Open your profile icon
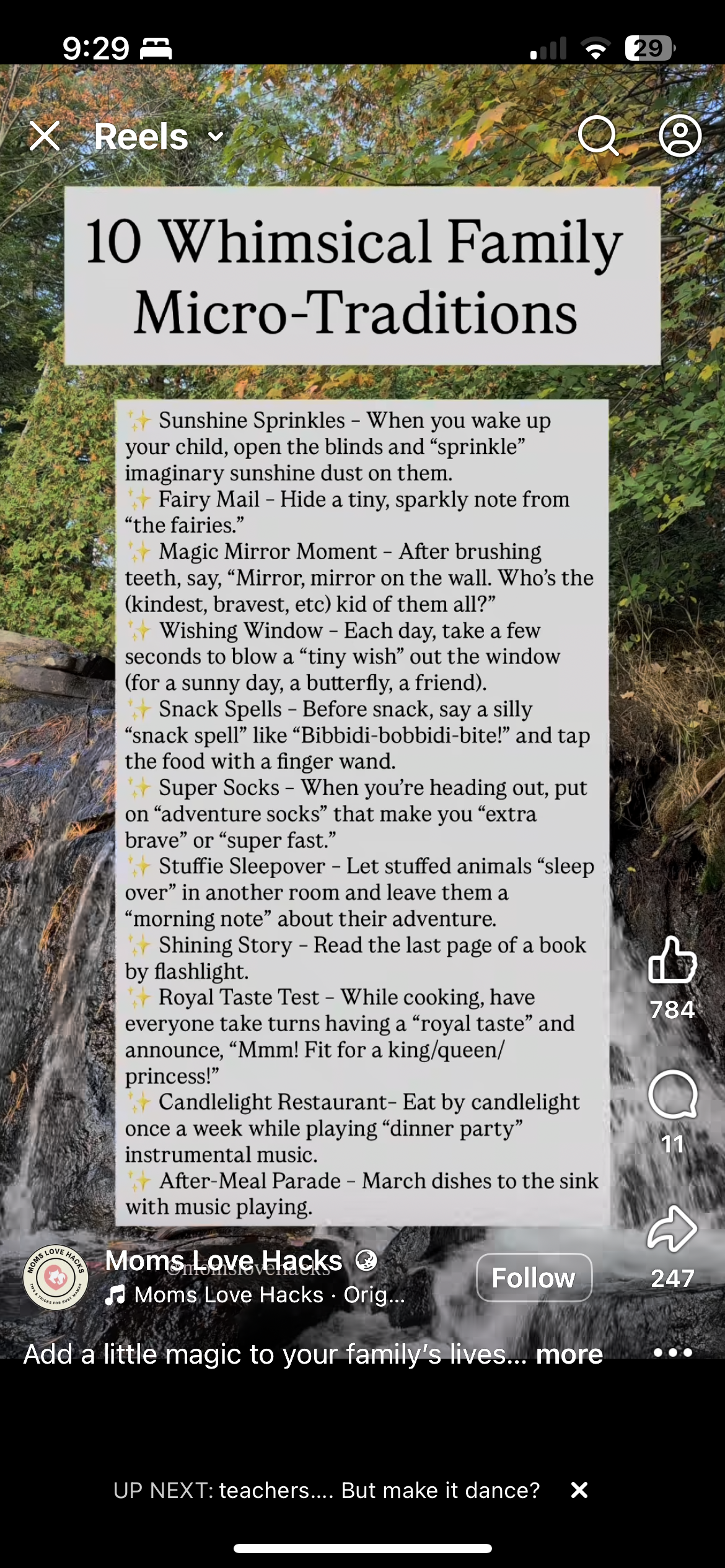Image resolution: width=725 pixels, height=1568 pixels. [680, 136]
